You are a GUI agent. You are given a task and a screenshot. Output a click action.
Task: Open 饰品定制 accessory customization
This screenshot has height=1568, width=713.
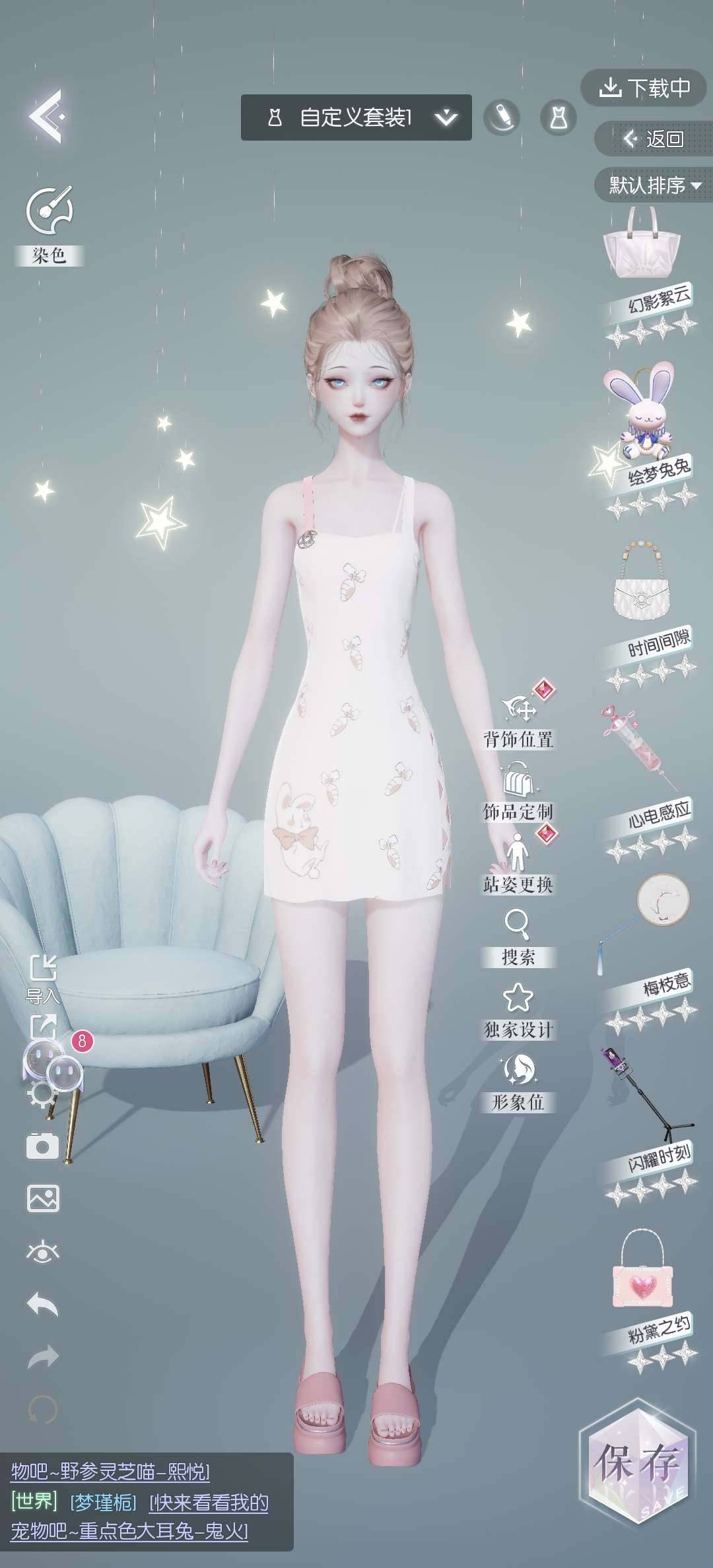pyautogui.click(x=518, y=792)
